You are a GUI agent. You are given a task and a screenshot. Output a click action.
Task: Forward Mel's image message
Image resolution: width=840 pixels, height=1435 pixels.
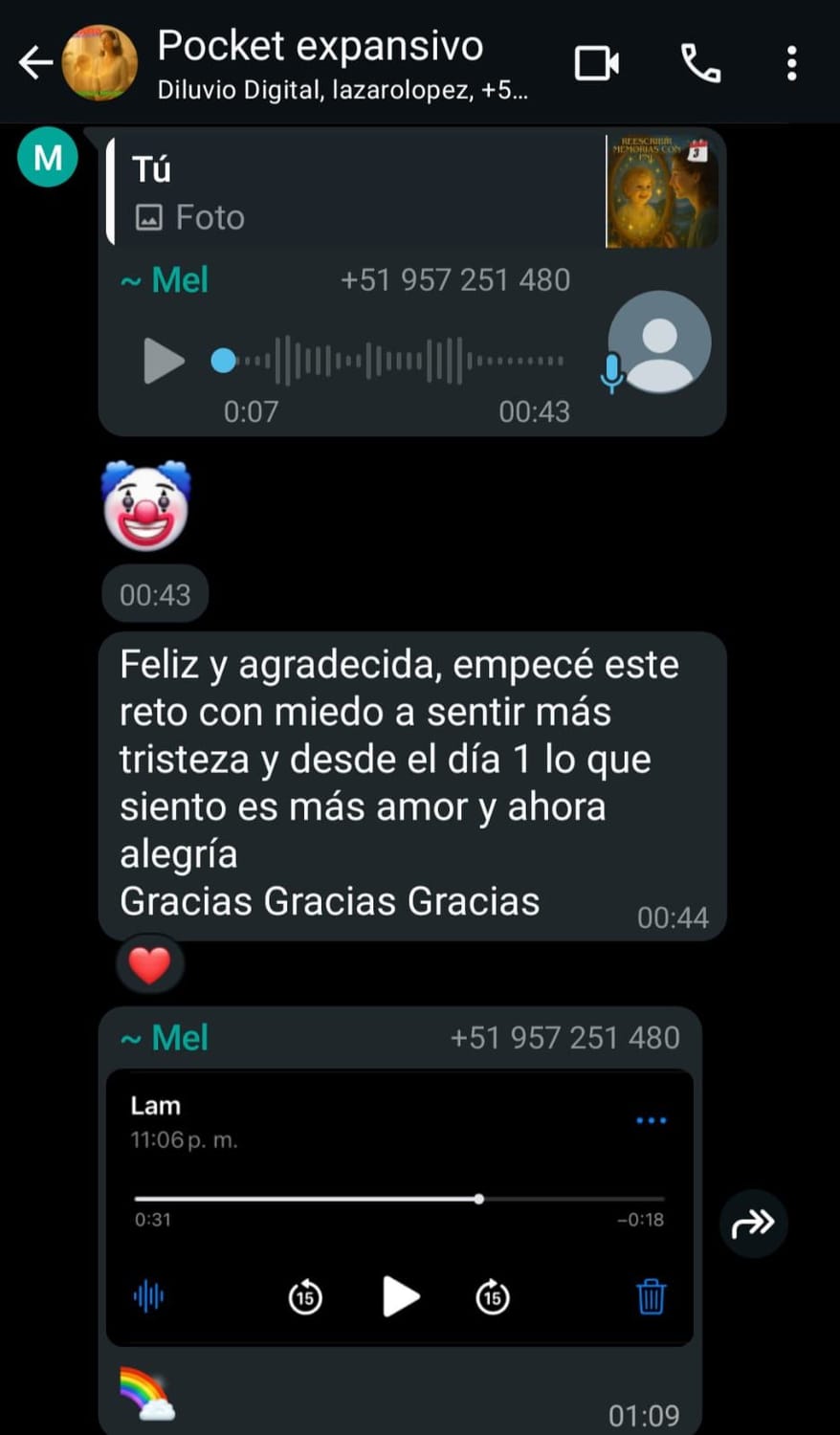coord(753,1223)
